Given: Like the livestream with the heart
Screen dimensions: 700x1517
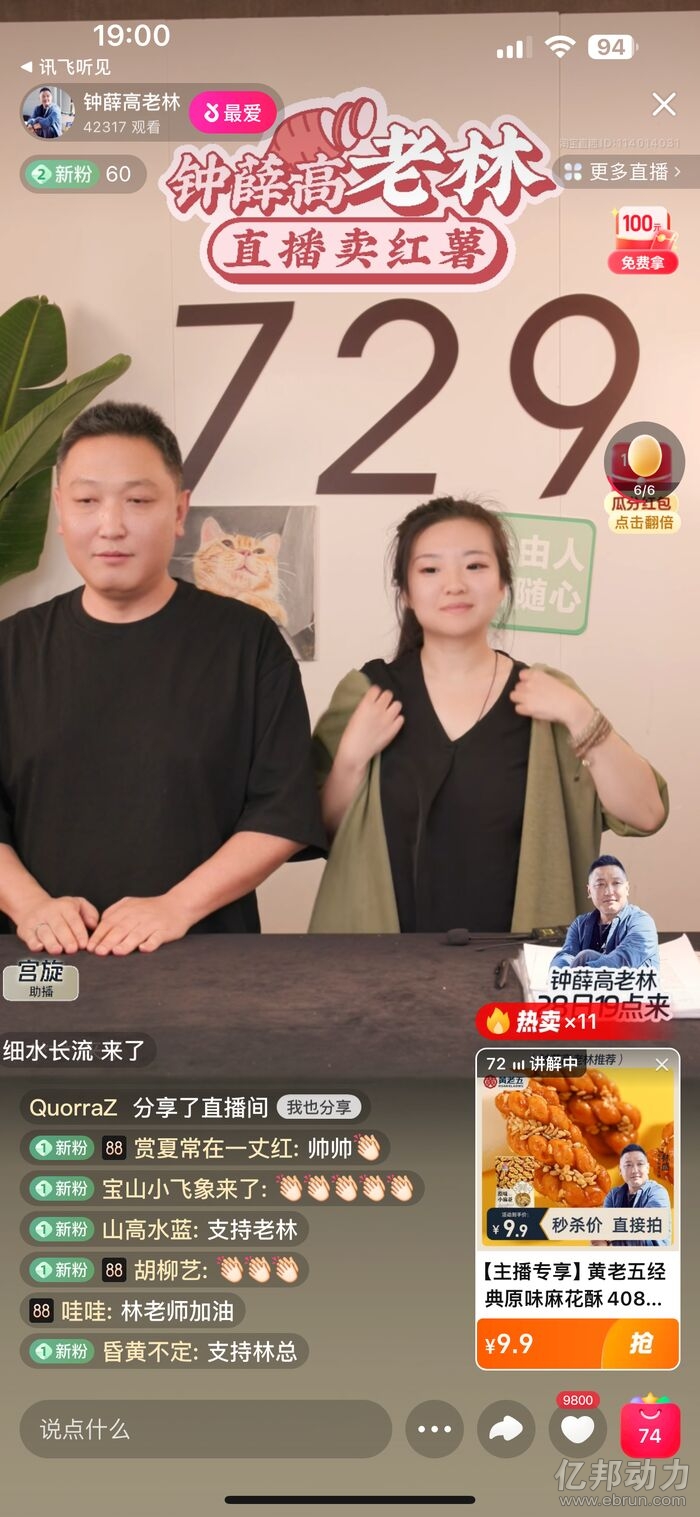Looking at the screenshot, I should tap(577, 1430).
